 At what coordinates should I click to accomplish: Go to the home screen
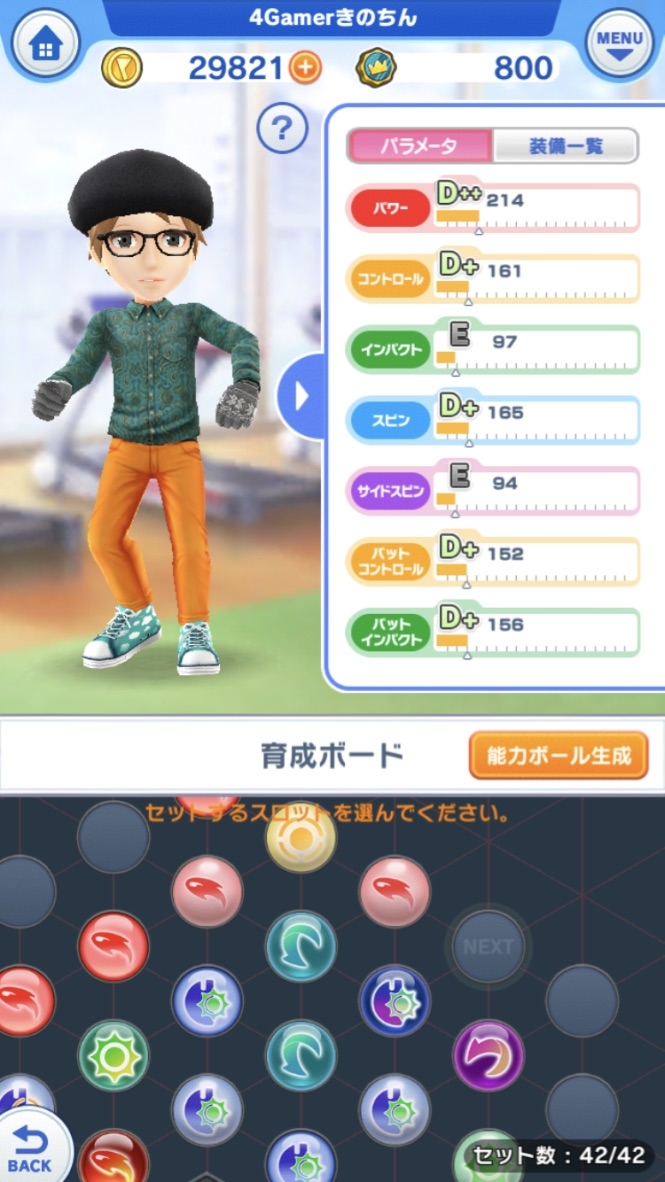[x=44, y=46]
